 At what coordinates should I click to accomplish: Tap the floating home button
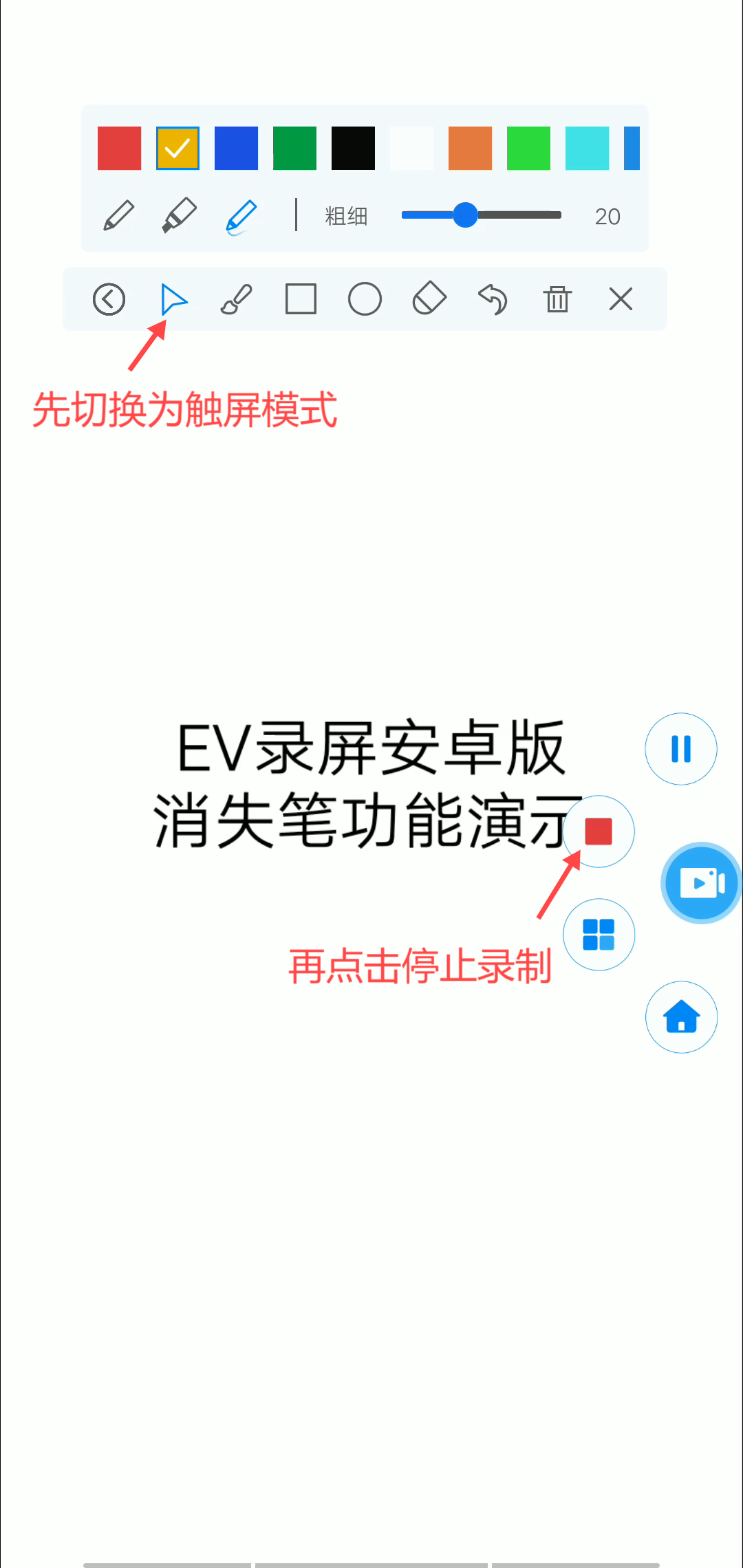pyautogui.click(x=680, y=1017)
